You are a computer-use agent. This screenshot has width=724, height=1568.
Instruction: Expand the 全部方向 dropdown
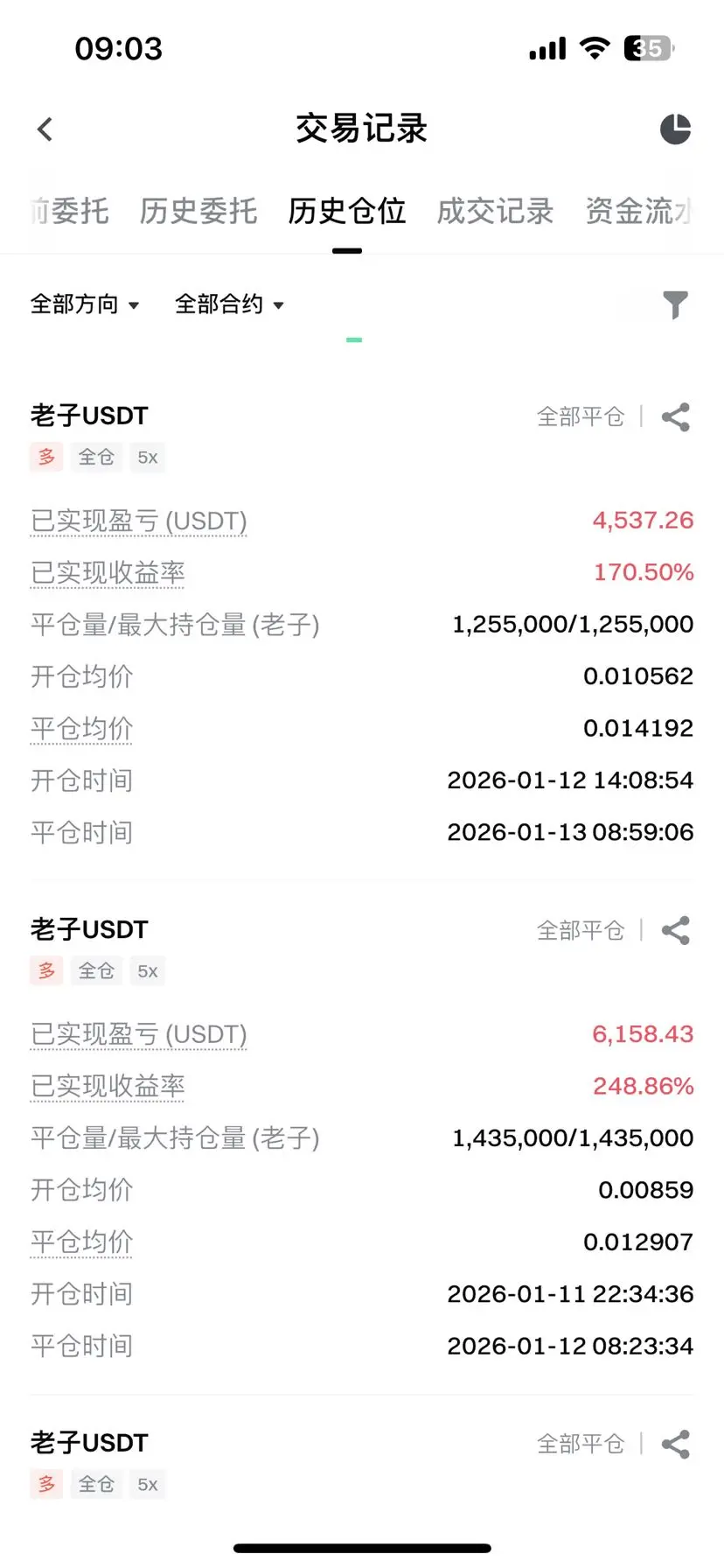pos(85,304)
